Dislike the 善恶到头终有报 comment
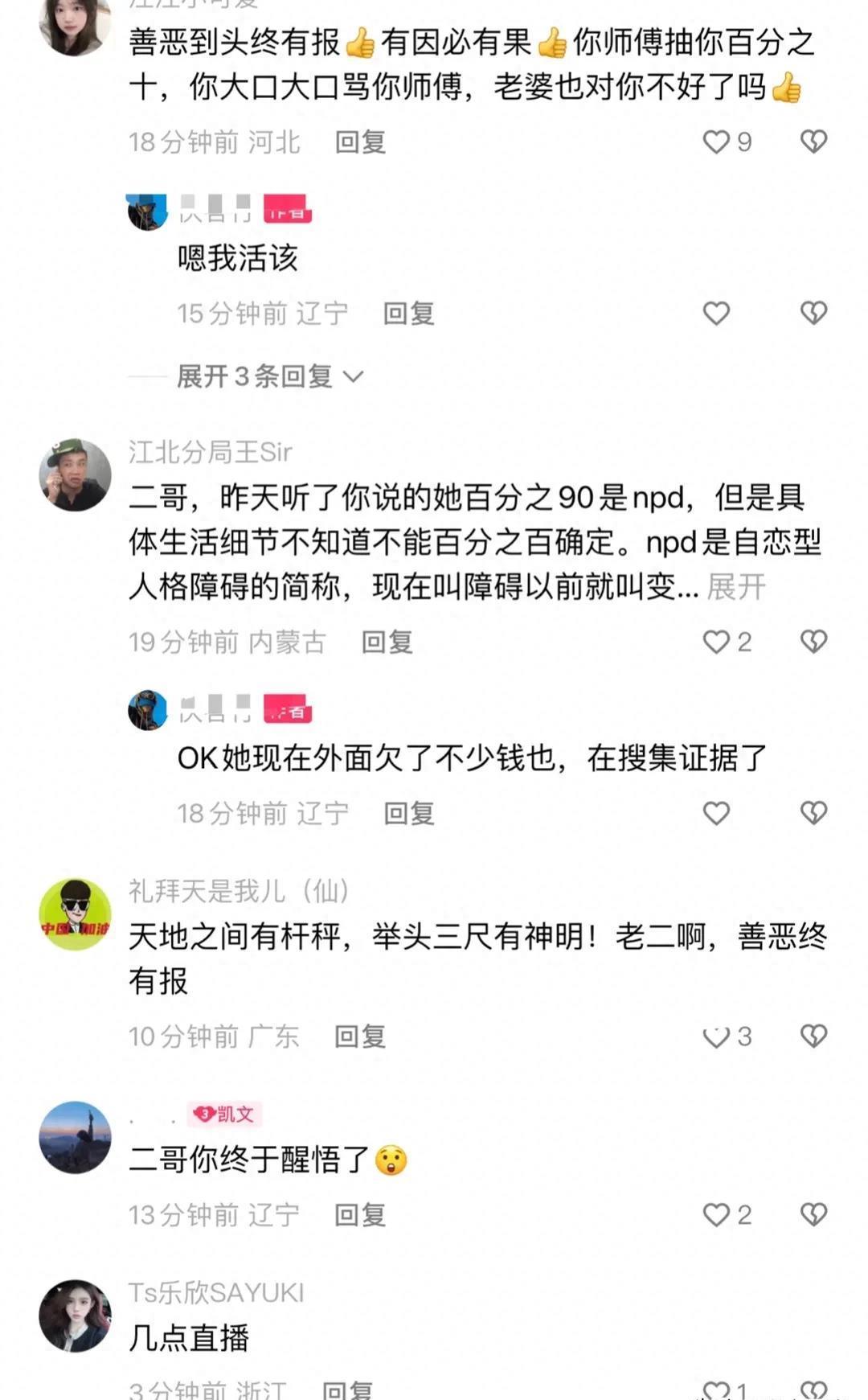 (x=813, y=142)
